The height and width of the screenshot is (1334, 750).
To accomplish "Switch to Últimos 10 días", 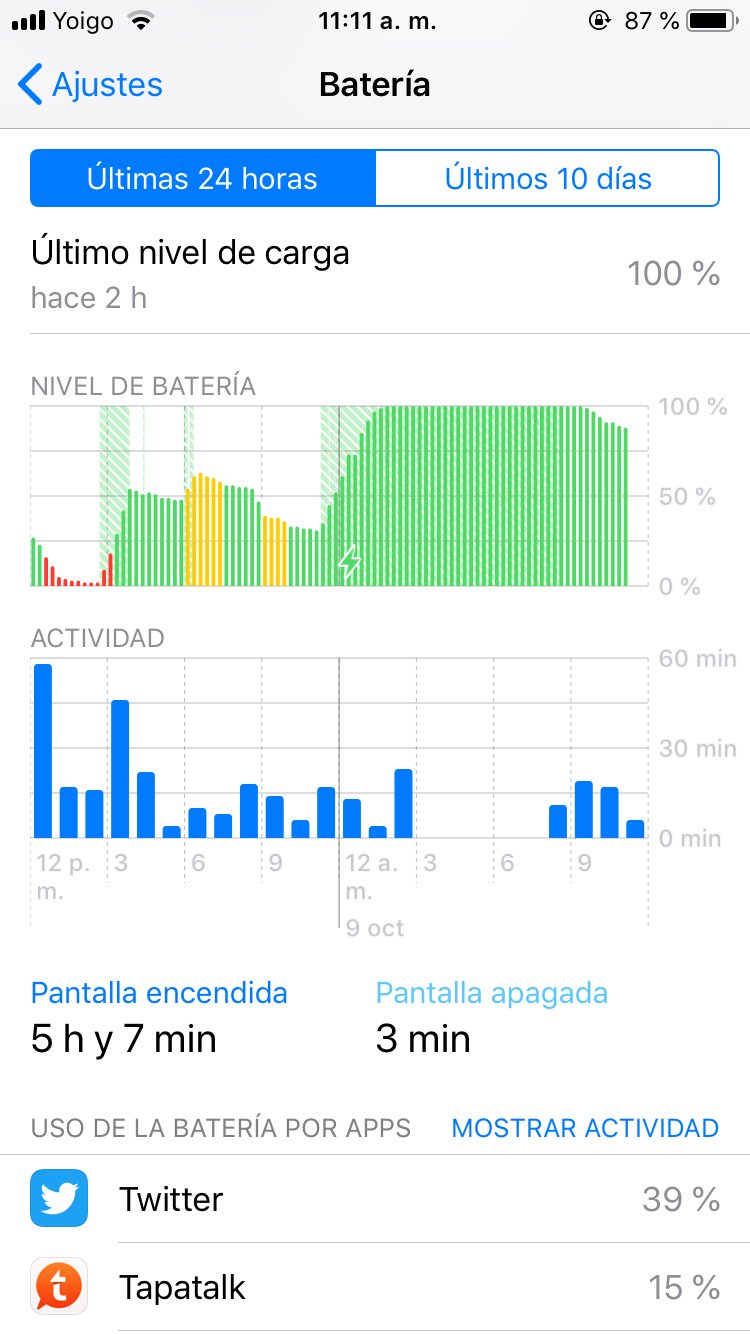I will [x=548, y=179].
